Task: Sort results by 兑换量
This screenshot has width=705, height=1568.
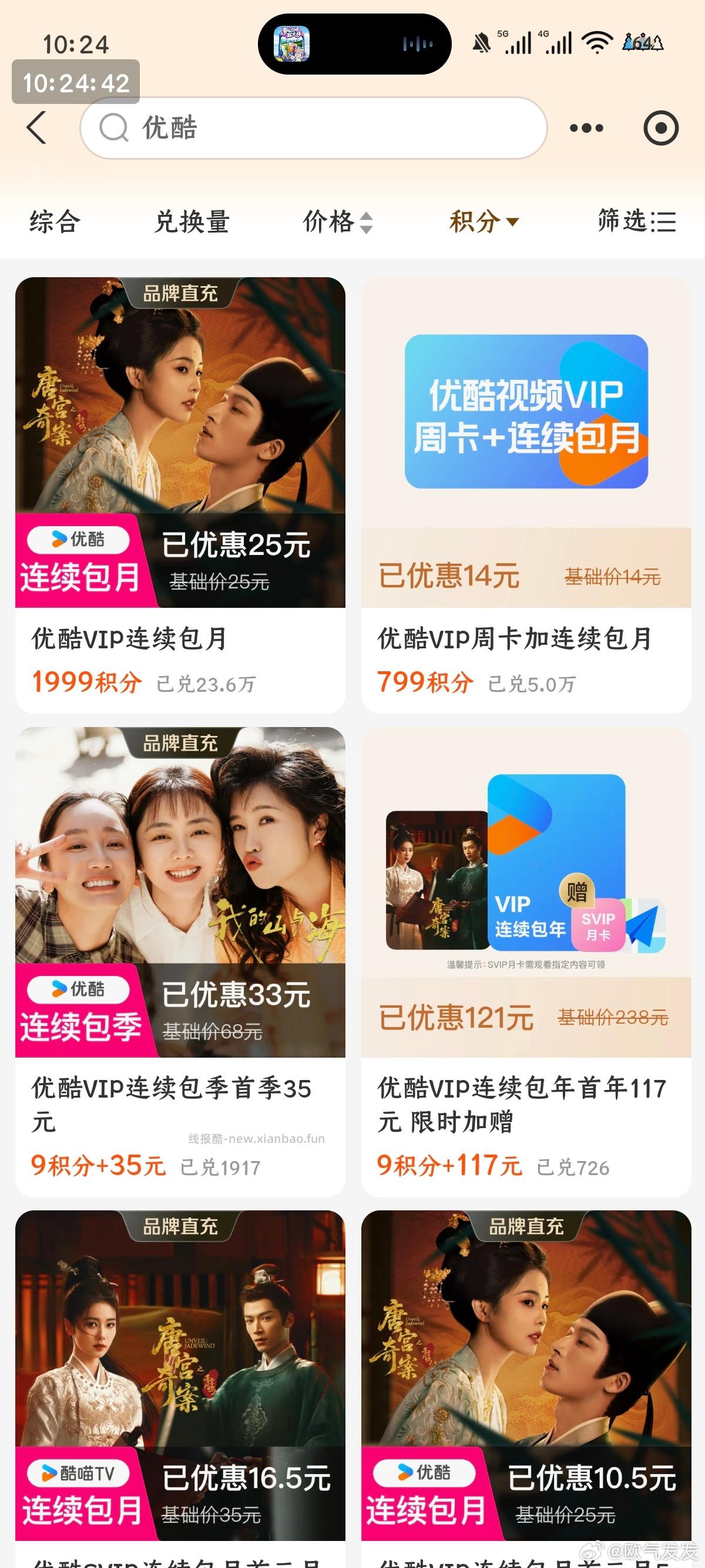Action: tap(192, 221)
